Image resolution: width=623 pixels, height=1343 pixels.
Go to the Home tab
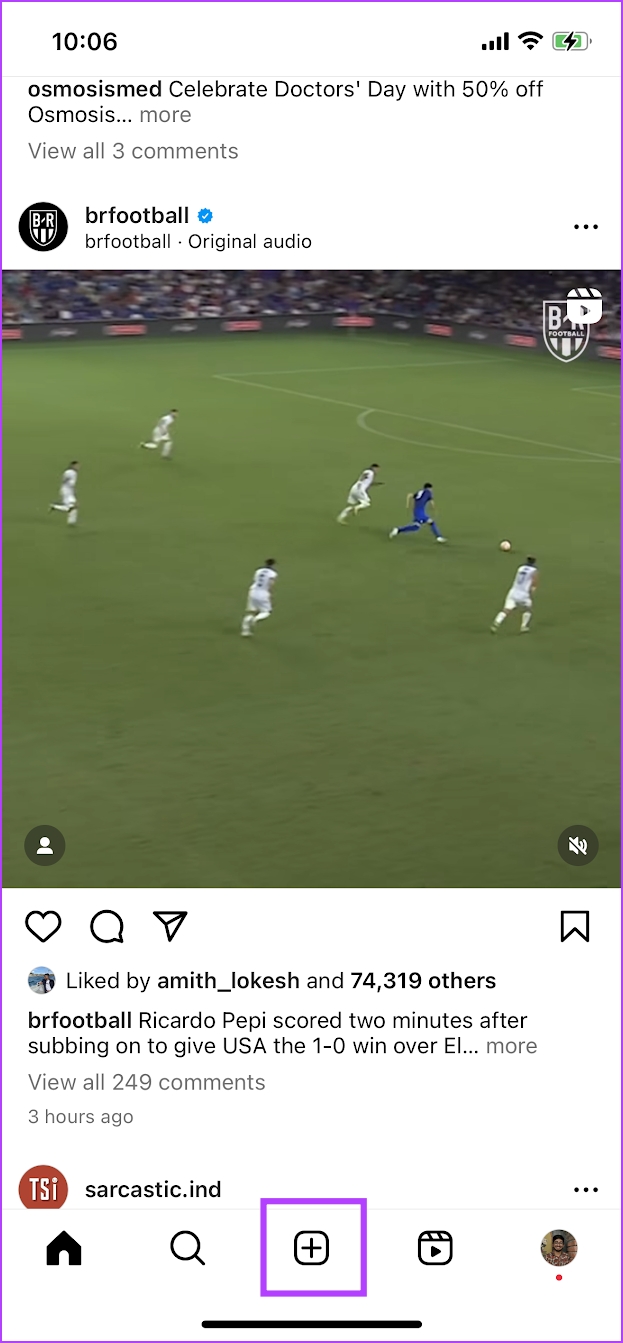click(x=64, y=1248)
